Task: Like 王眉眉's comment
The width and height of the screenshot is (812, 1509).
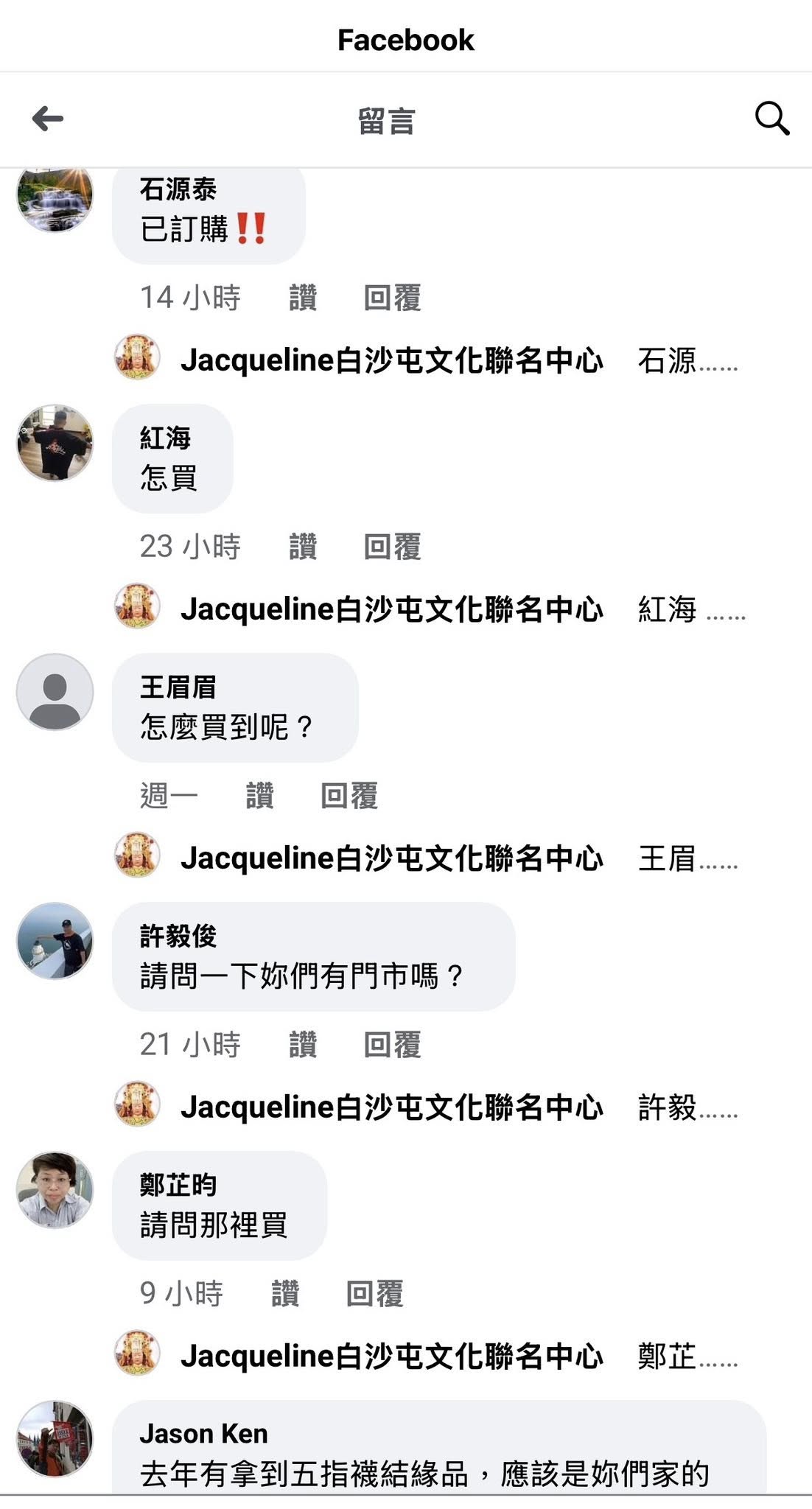Action: click(x=259, y=796)
